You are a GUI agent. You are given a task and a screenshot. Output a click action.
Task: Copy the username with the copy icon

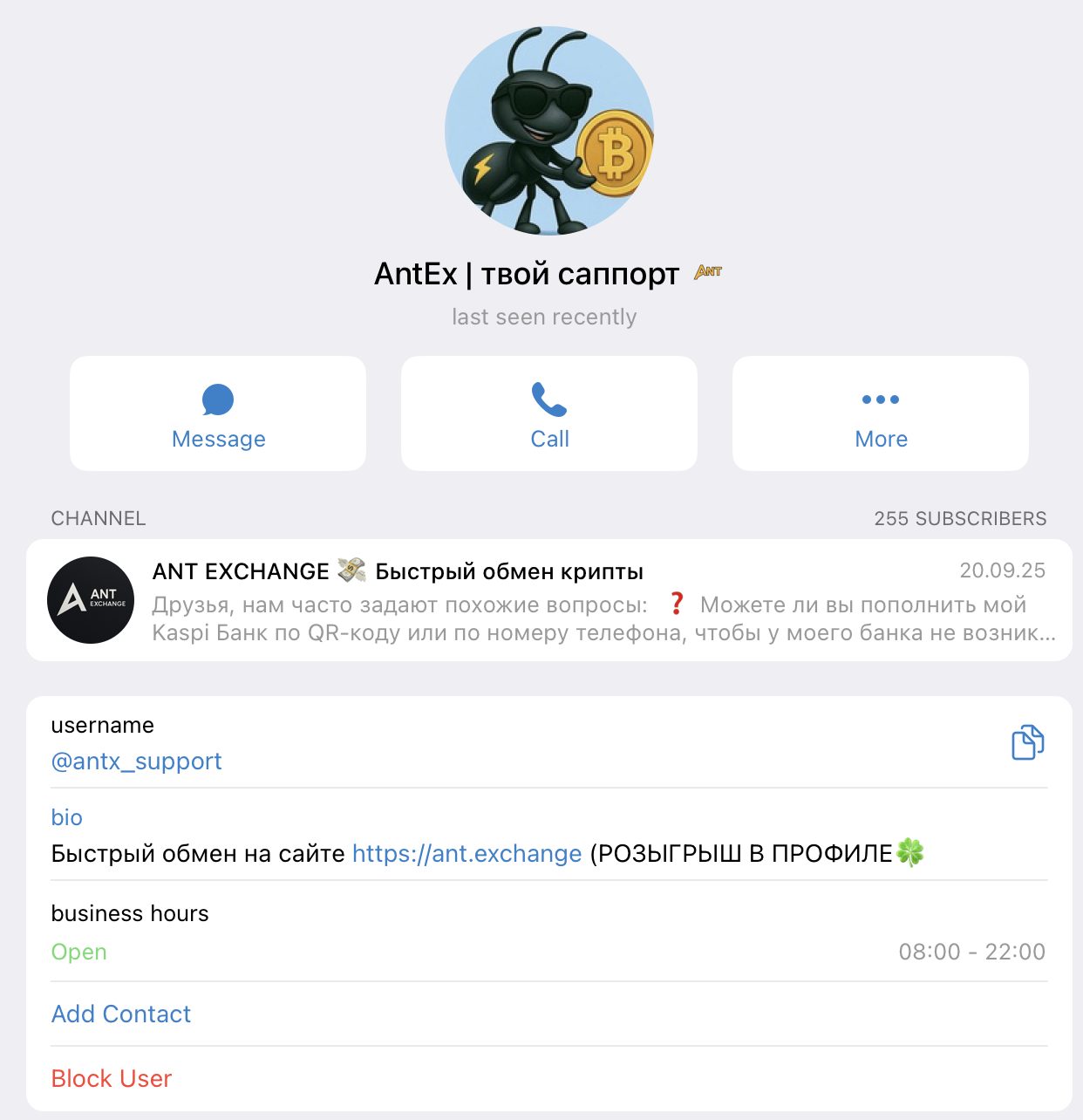(x=1027, y=743)
